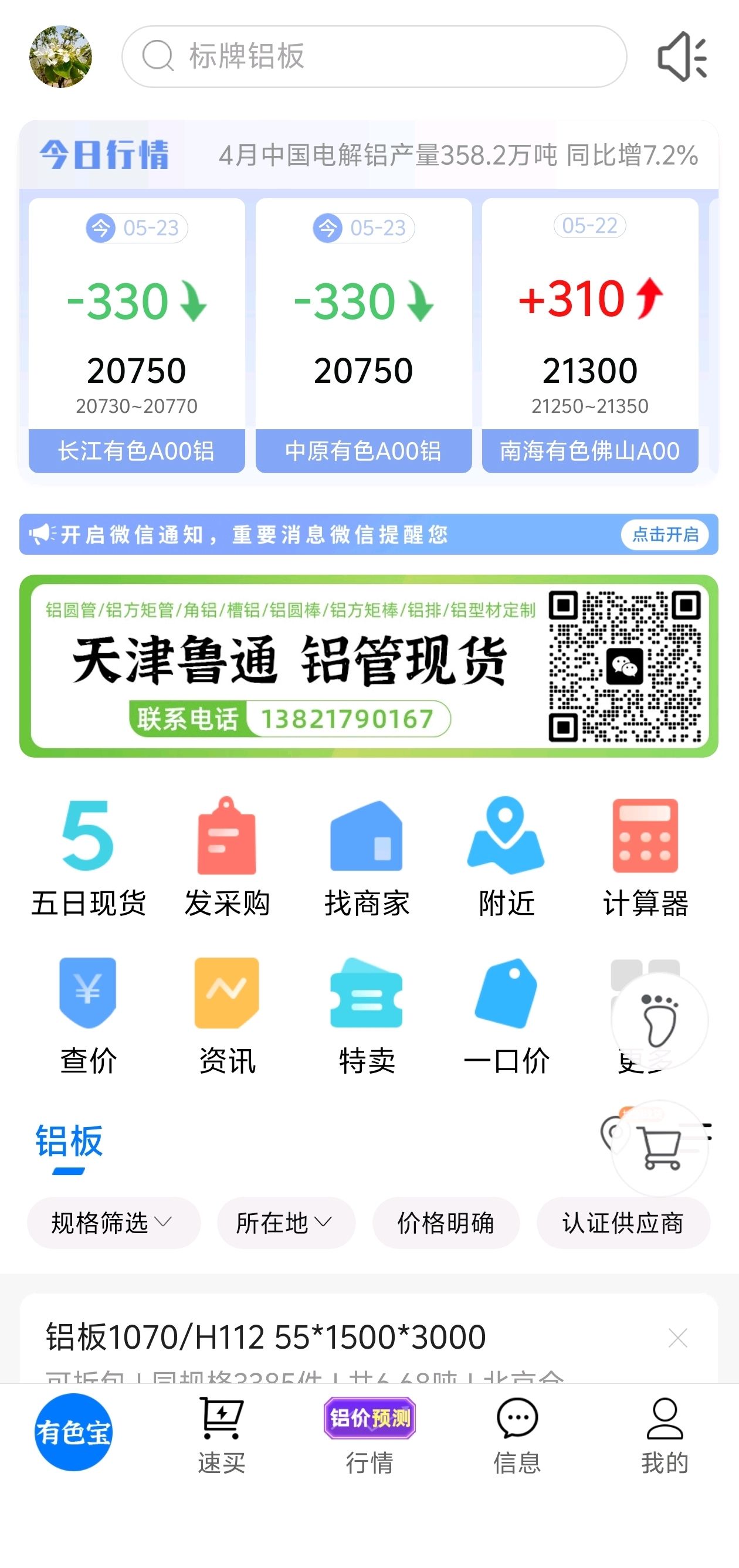Open 五日现货
Image resolution: width=739 pixels, height=1568 pixels.
coord(88,857)
